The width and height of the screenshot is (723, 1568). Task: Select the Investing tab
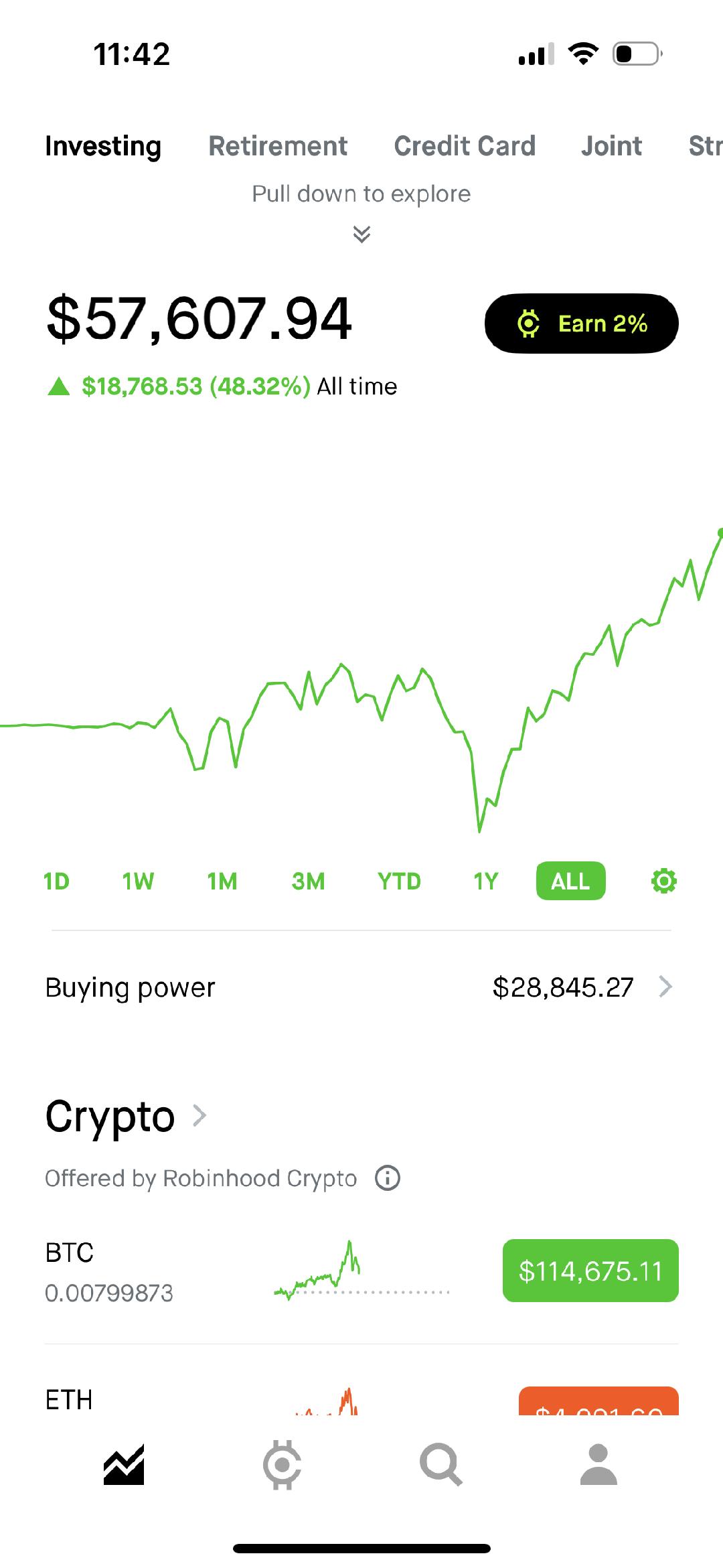[x=103, y=146]
